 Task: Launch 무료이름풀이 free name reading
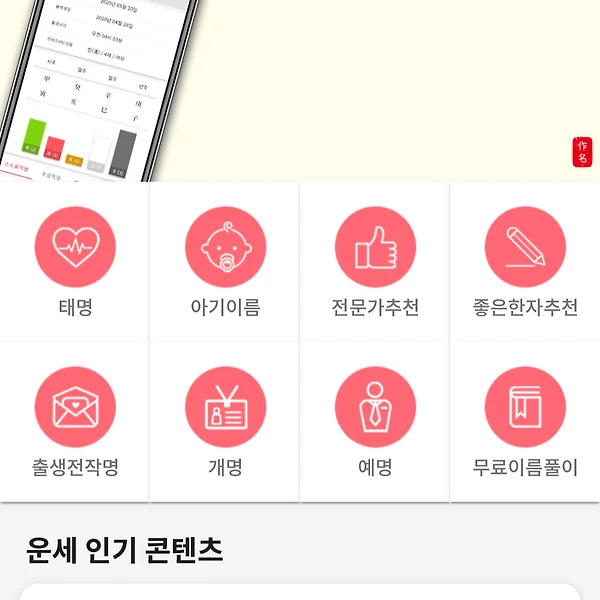coord(525,422)
